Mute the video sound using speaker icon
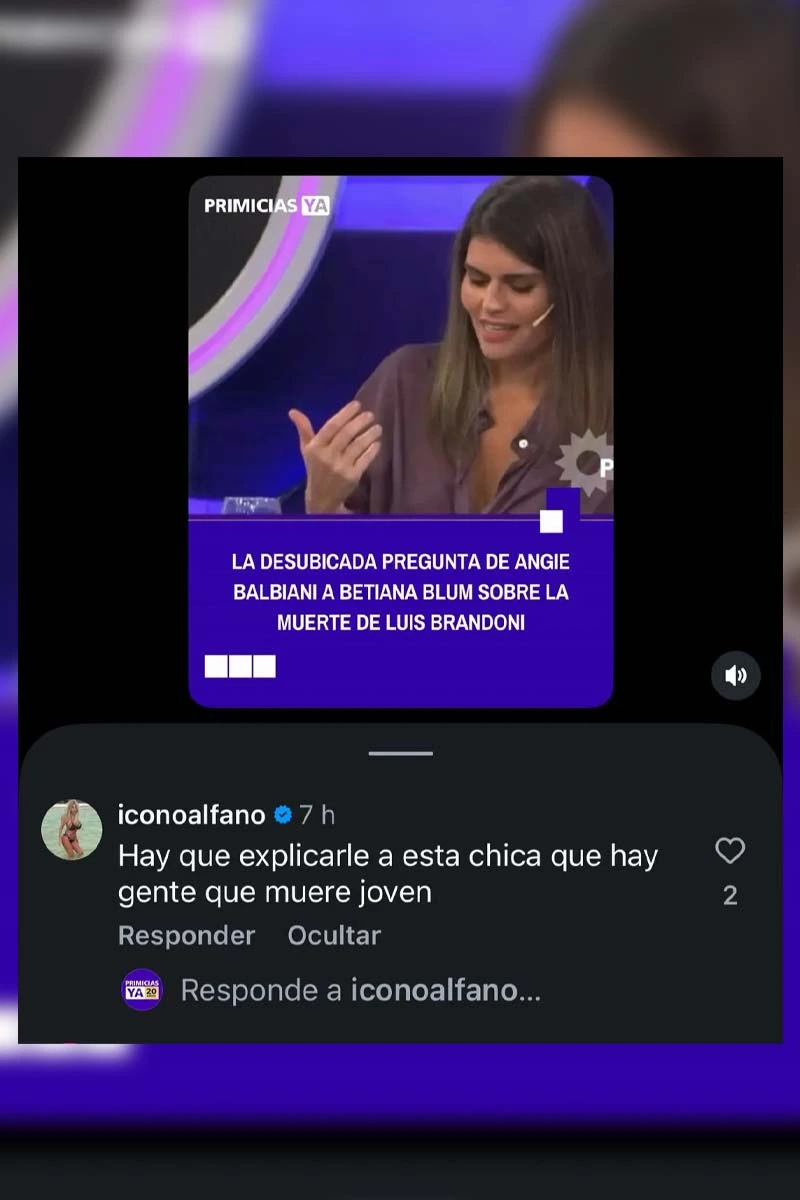Screen dimensions: 800x1200 point(736,676)
